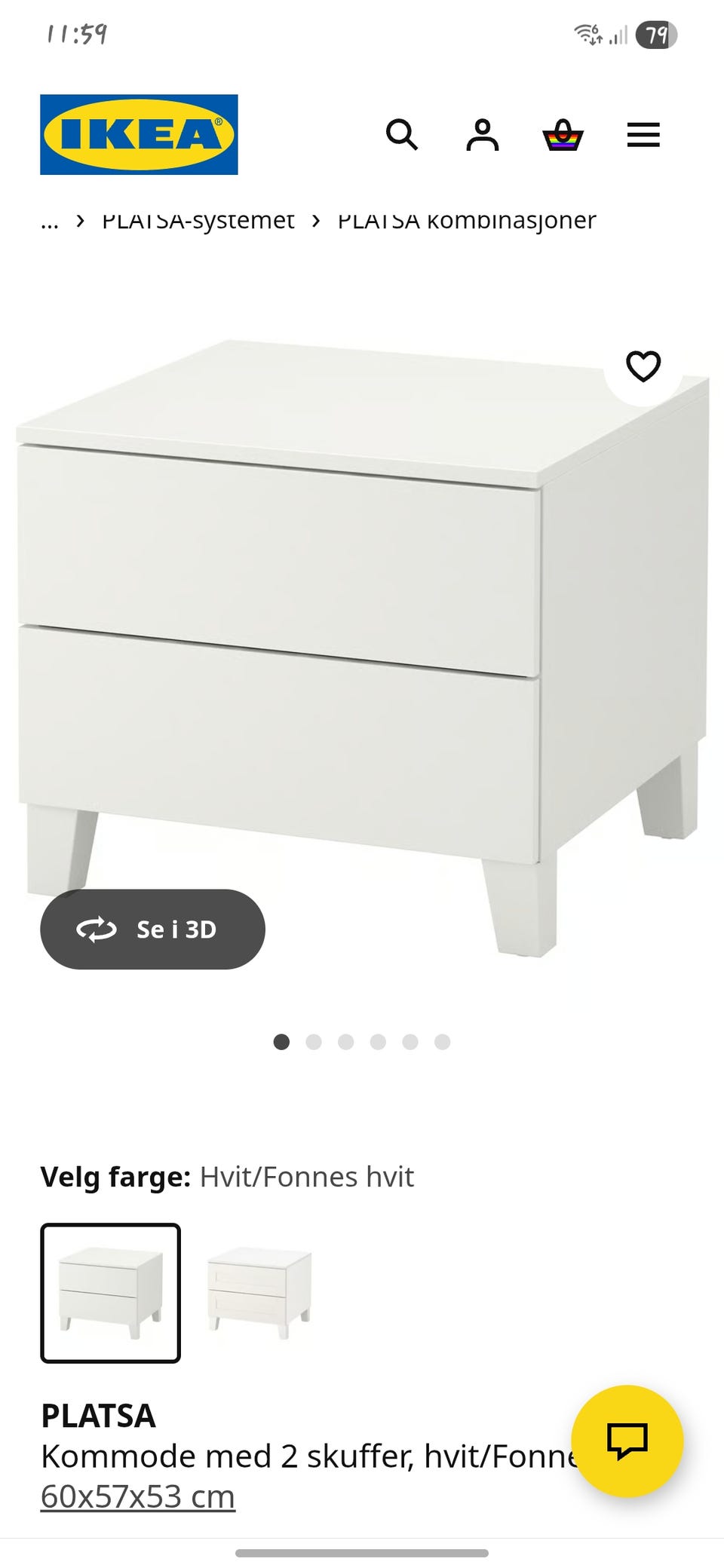724x1568 pixels.
Task: View the shopping basket
Action: click(563, 135)
